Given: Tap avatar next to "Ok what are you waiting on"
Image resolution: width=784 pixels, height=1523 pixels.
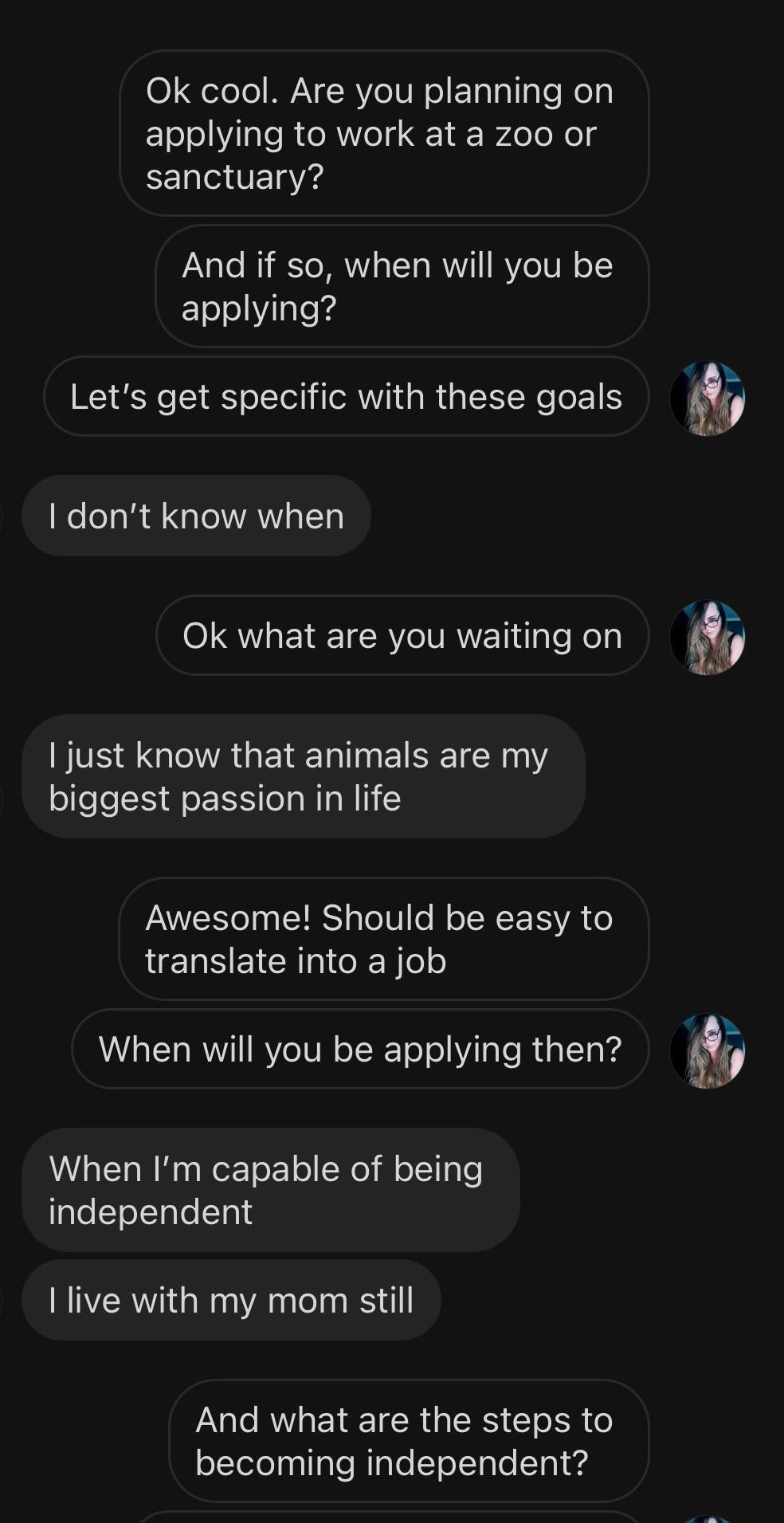Looking at the screenshot, I should coord(707,637).
